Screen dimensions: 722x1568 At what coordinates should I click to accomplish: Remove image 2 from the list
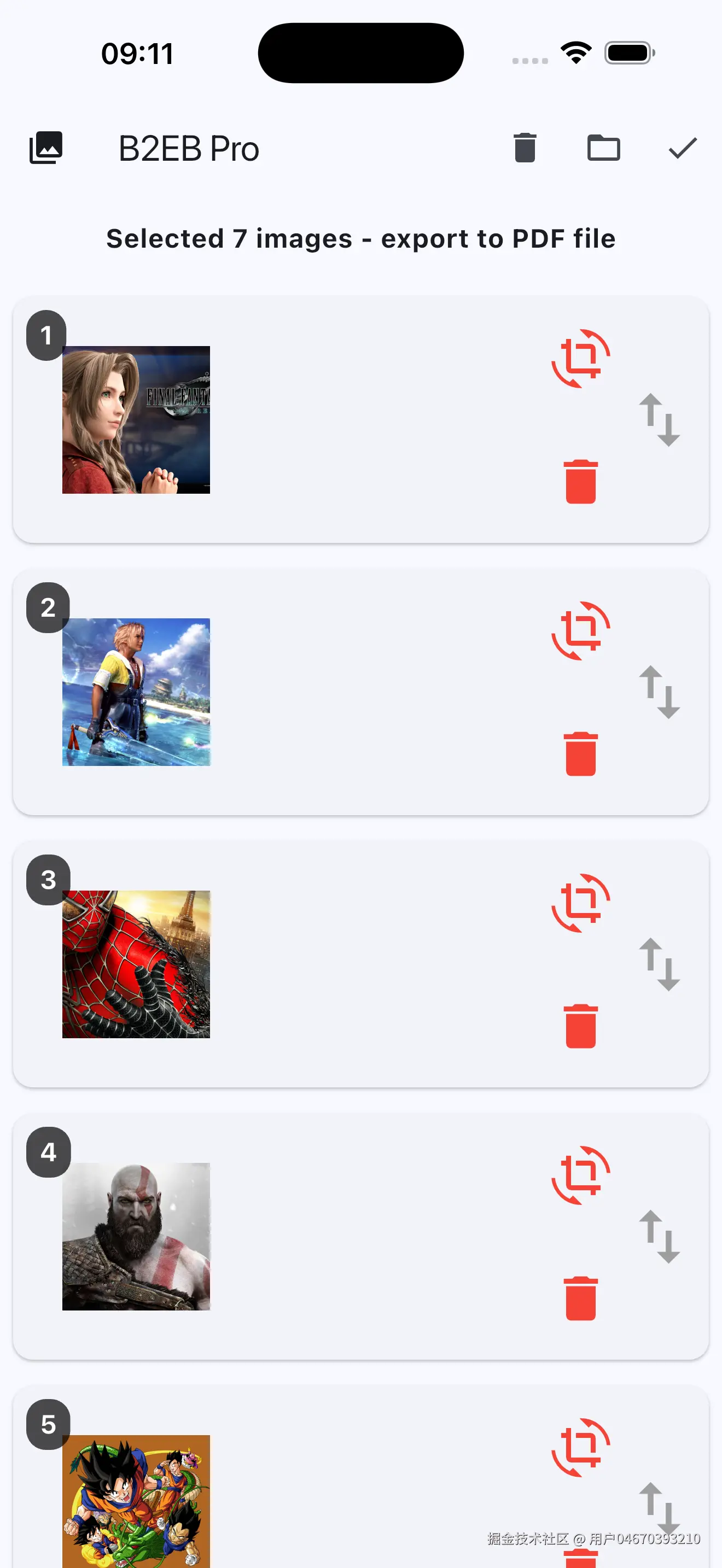(x=580, y=753)
